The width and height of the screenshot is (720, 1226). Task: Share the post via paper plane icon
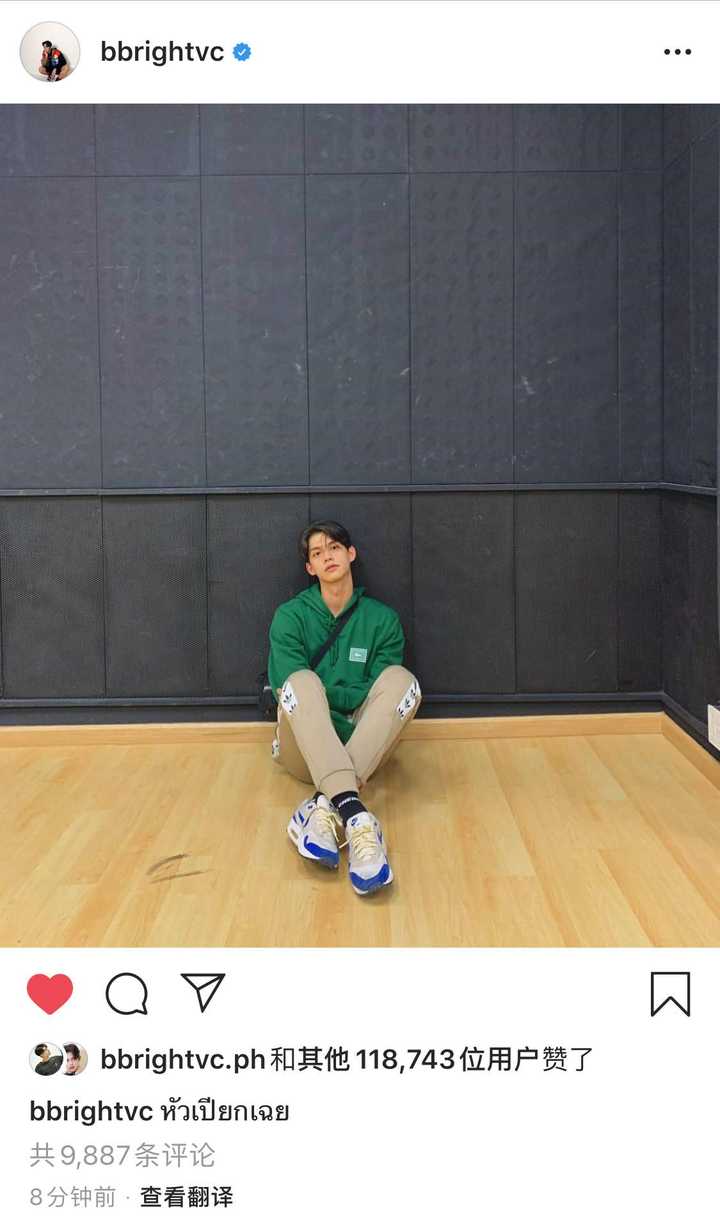click(x=203, y=993)
